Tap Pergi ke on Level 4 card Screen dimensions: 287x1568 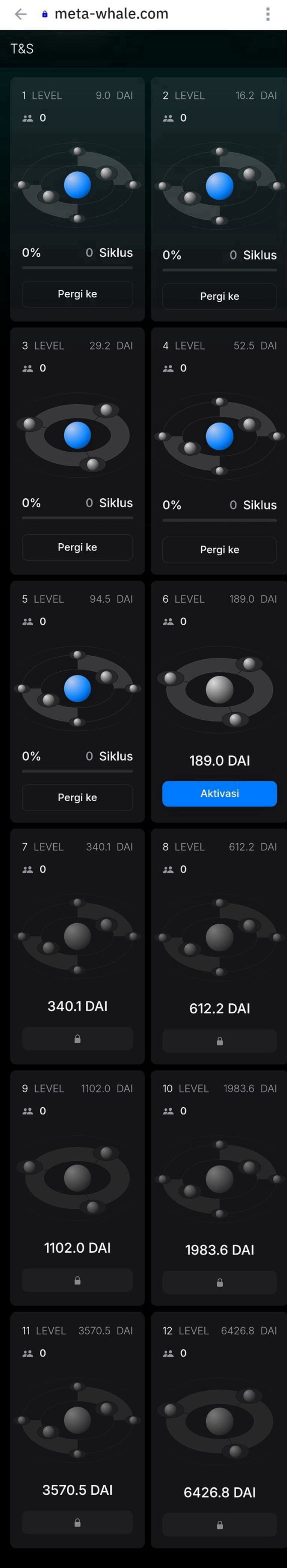219,550
